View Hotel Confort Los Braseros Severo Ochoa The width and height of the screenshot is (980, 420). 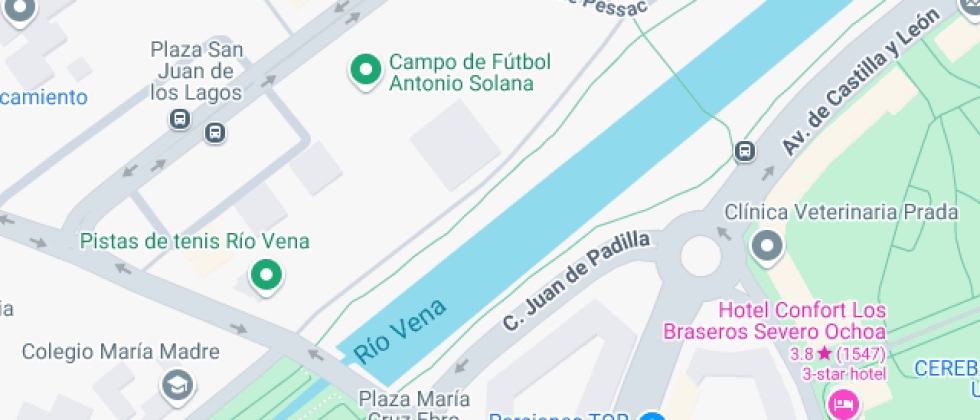click(842, 404)
